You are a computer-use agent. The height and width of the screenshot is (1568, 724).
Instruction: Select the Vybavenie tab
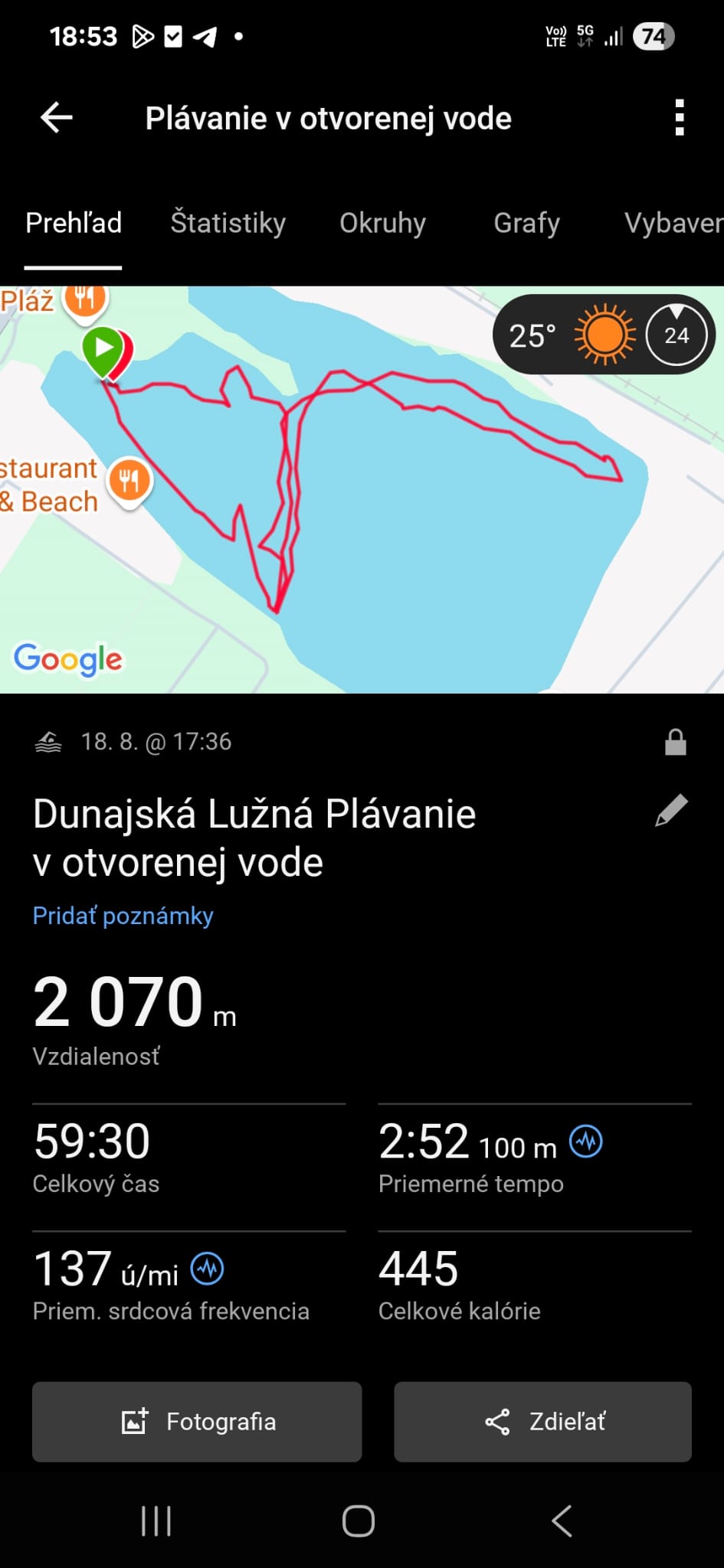pos(672,223)
